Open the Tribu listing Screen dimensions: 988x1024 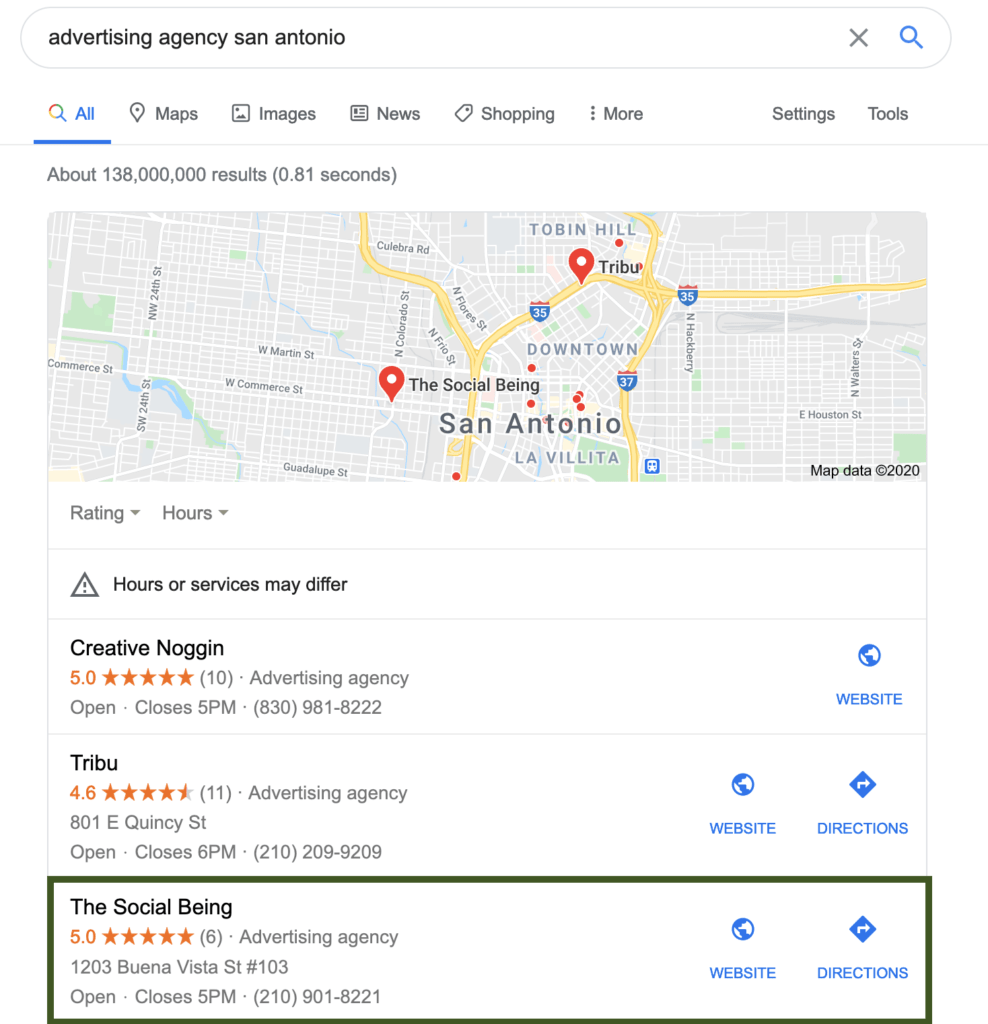[x=94, y=763]
